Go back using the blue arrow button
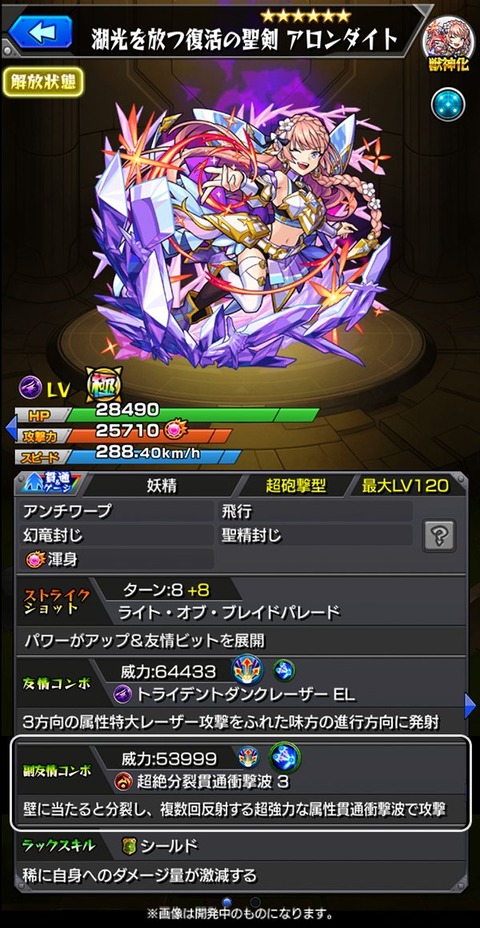480x928 pixels. tap(40, 31)
